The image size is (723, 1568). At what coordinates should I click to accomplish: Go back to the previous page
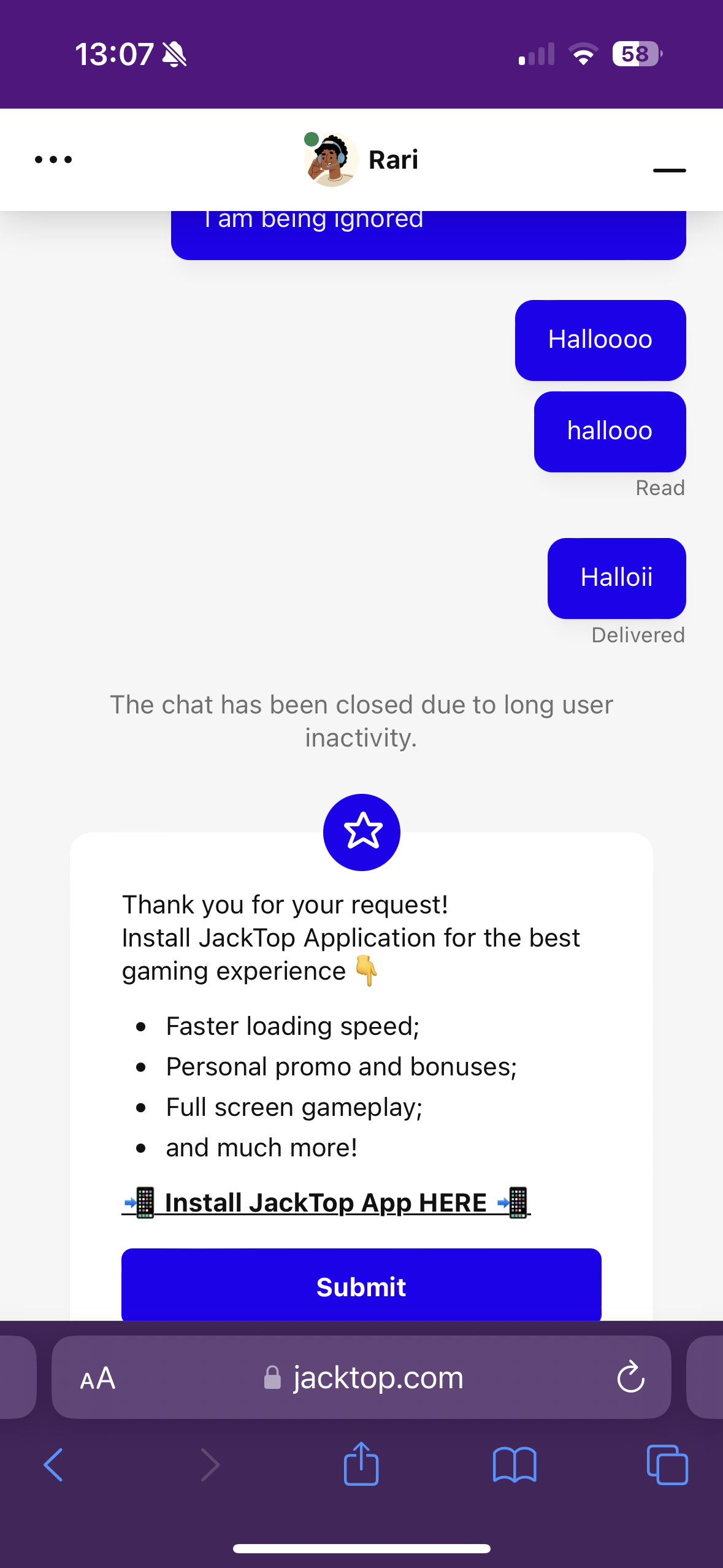[54, 1465]
